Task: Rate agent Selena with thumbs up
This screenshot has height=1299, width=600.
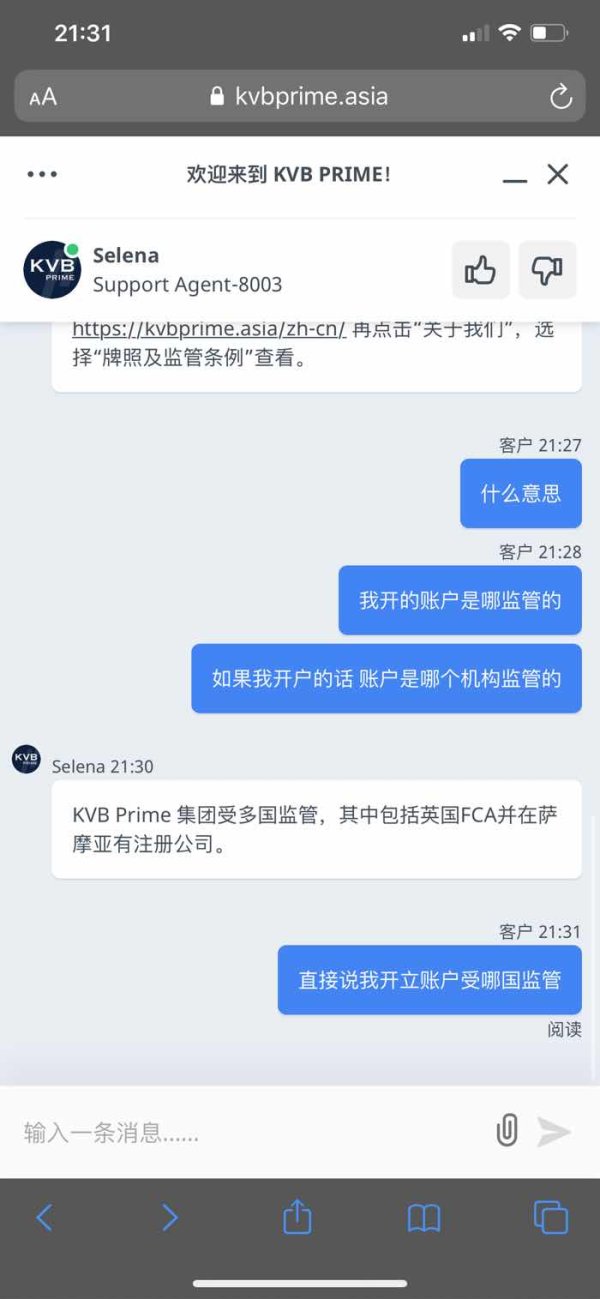Action: coord(481,270)
